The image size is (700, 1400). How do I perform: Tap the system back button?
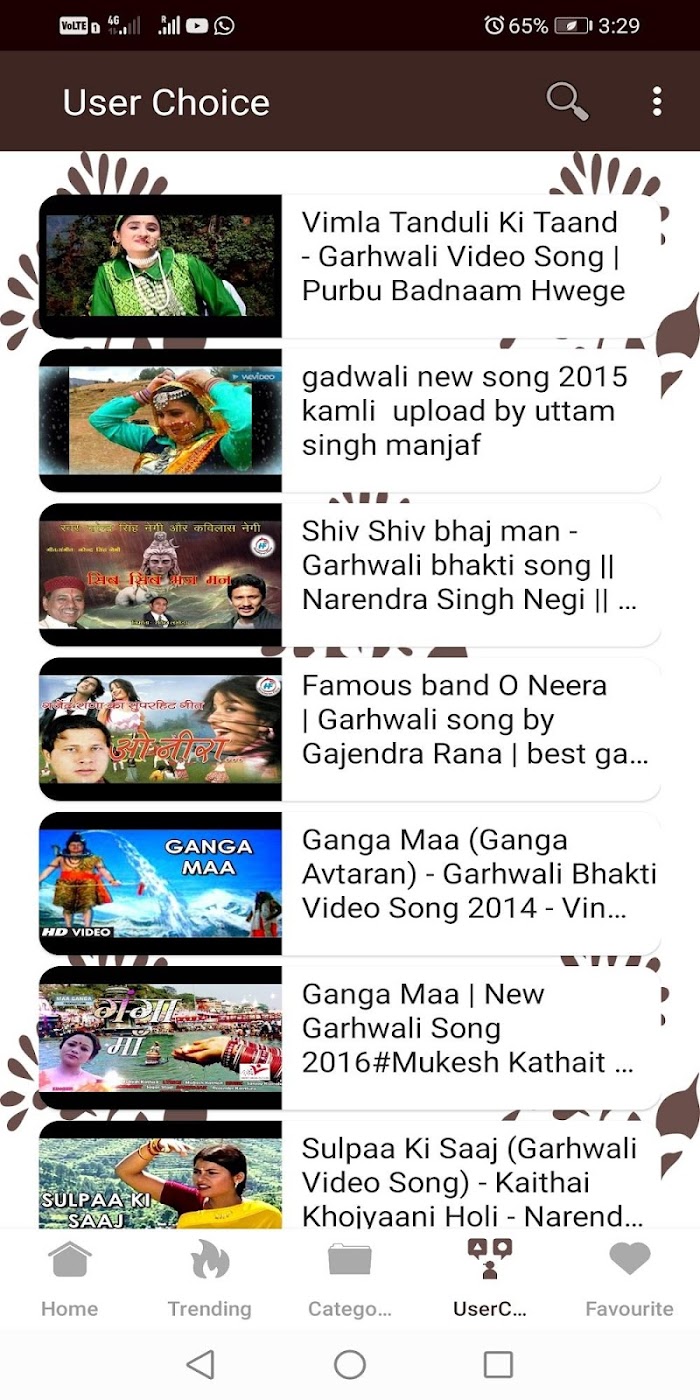(201, 1364)
